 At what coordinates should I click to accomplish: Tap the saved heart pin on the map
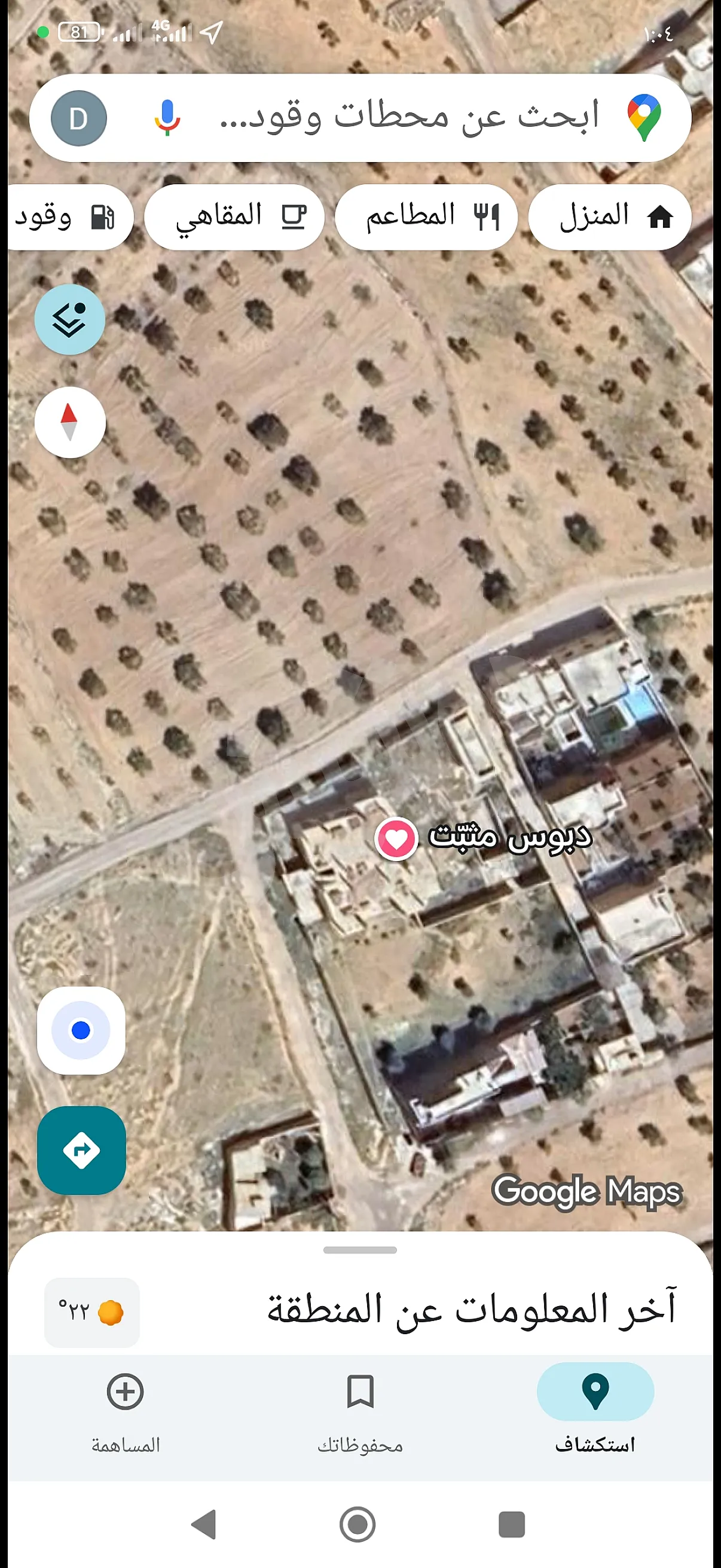[395, 838]
